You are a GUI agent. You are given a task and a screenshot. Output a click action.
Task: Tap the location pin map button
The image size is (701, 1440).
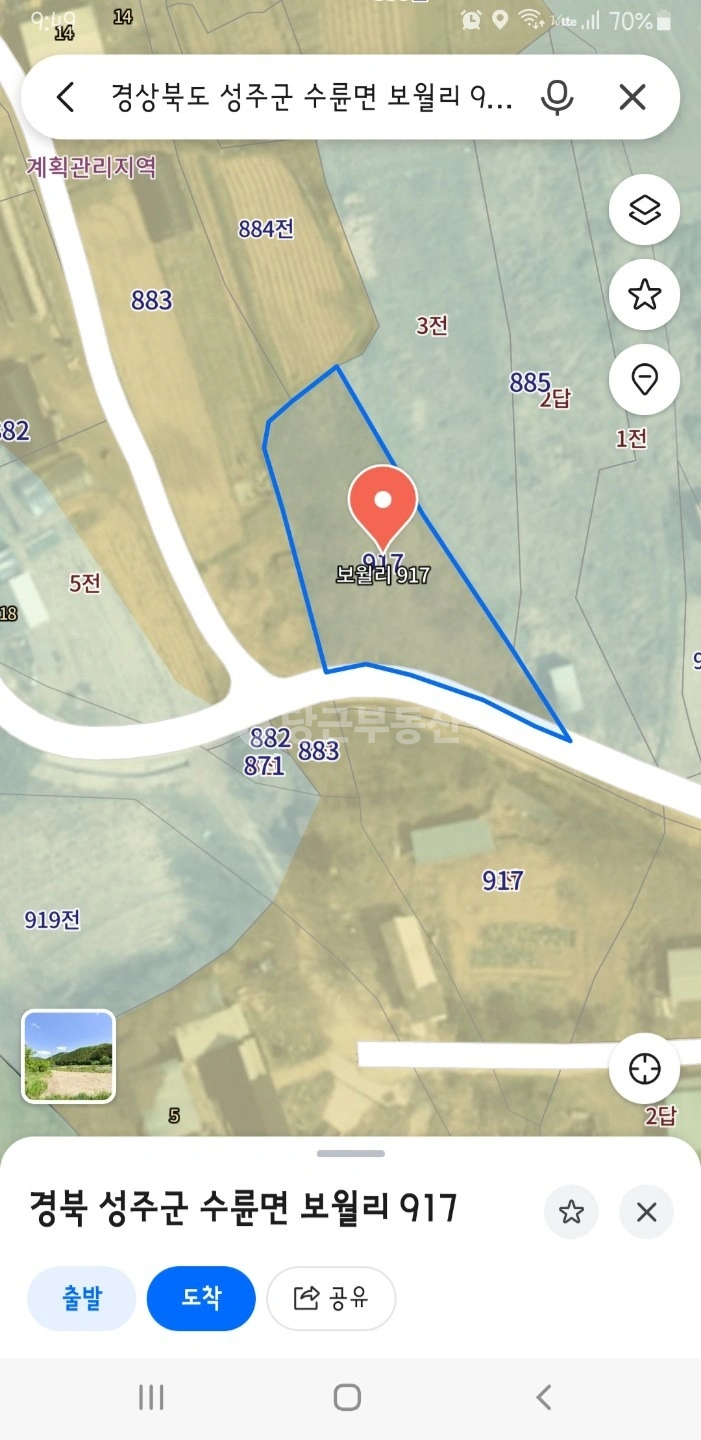tap(644, 379)
